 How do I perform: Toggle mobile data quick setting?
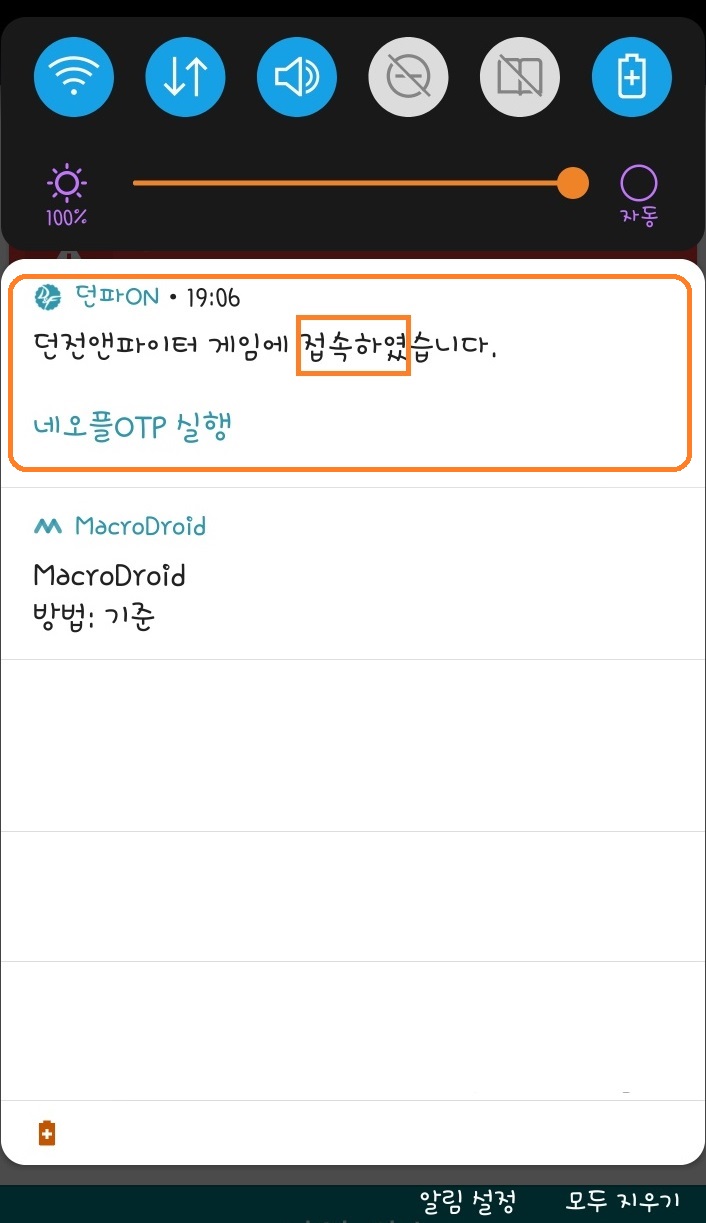pyautogui.click(x=186, y=77)
